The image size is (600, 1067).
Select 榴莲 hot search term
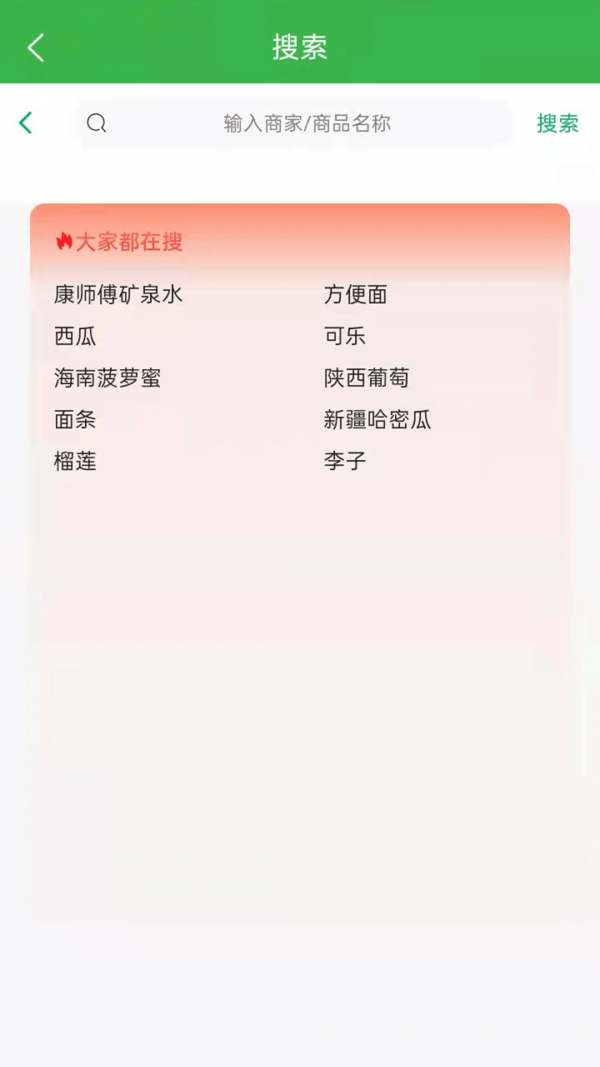point(75,462)
